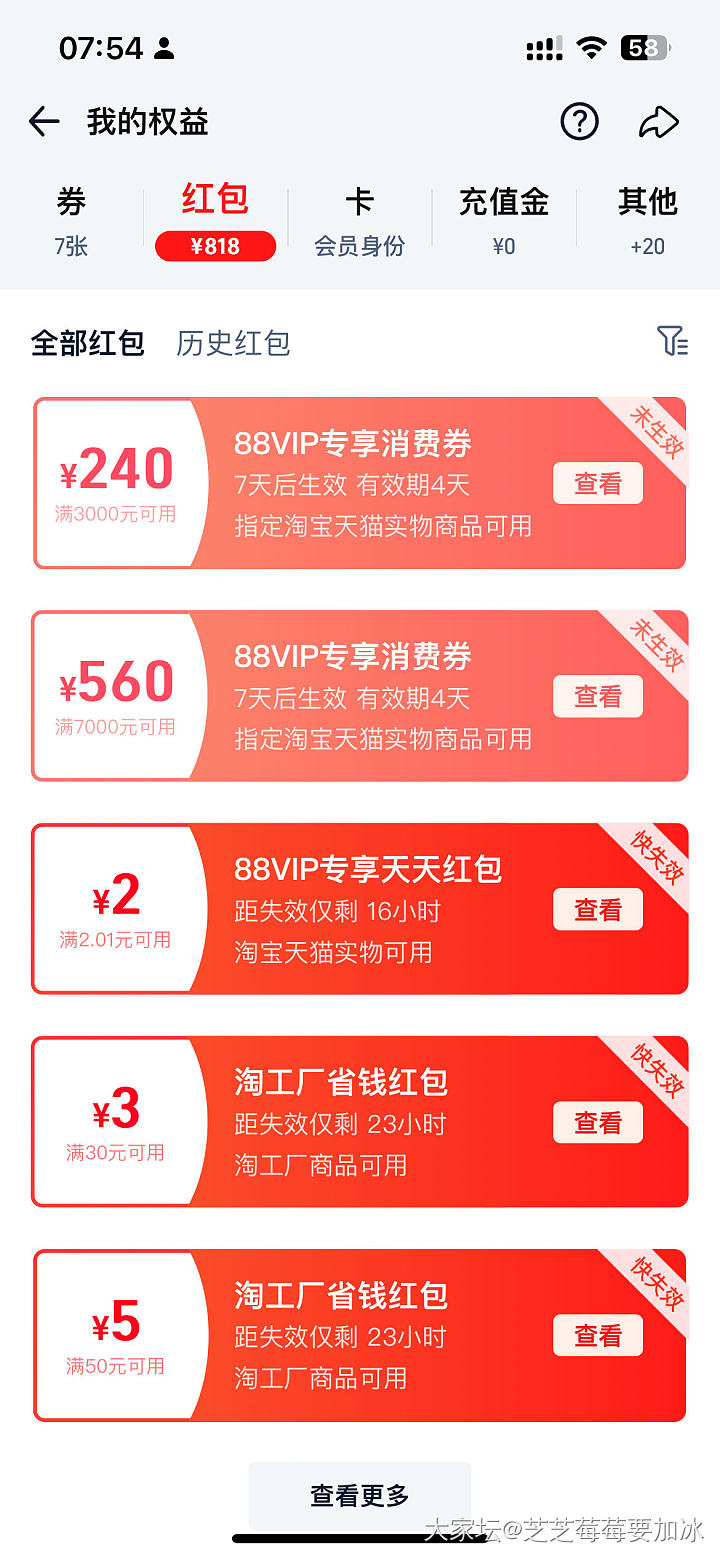Screen dimensions: 720x1558
Task: Switch to 历史红包
Action: 233,343
